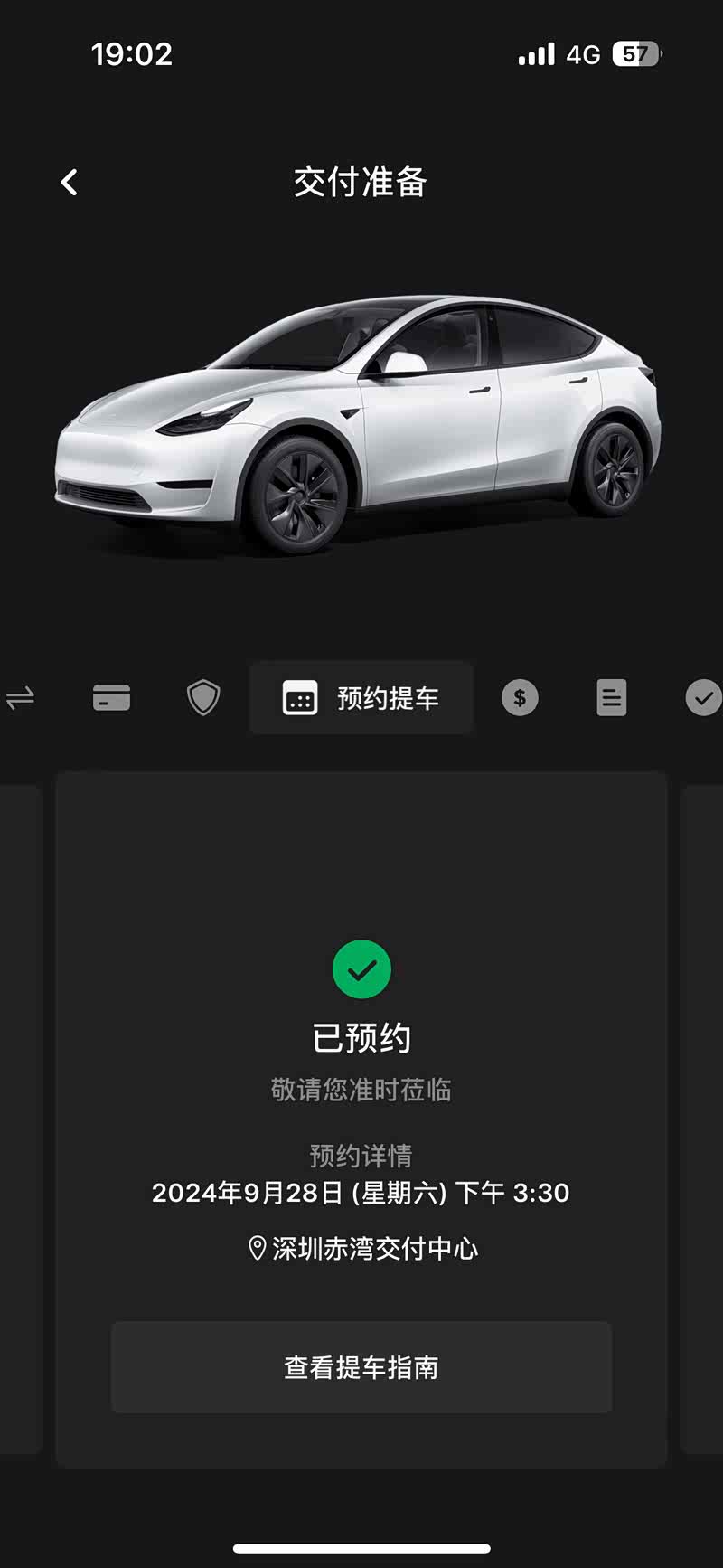Viewport: 723px width, 1568px height.
Task: Open the dollar payment step
Action: [x=520, y=698]
